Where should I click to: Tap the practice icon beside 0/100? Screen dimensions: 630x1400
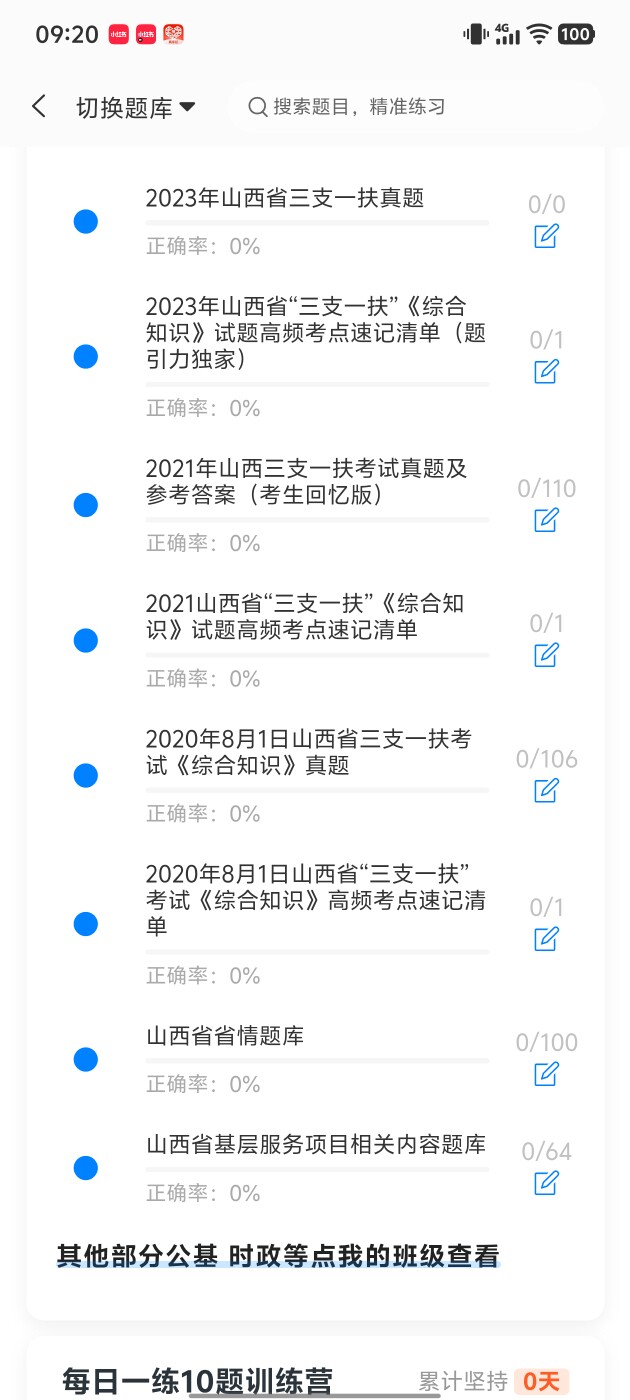pyautogui.click(x=546, y=1074)
